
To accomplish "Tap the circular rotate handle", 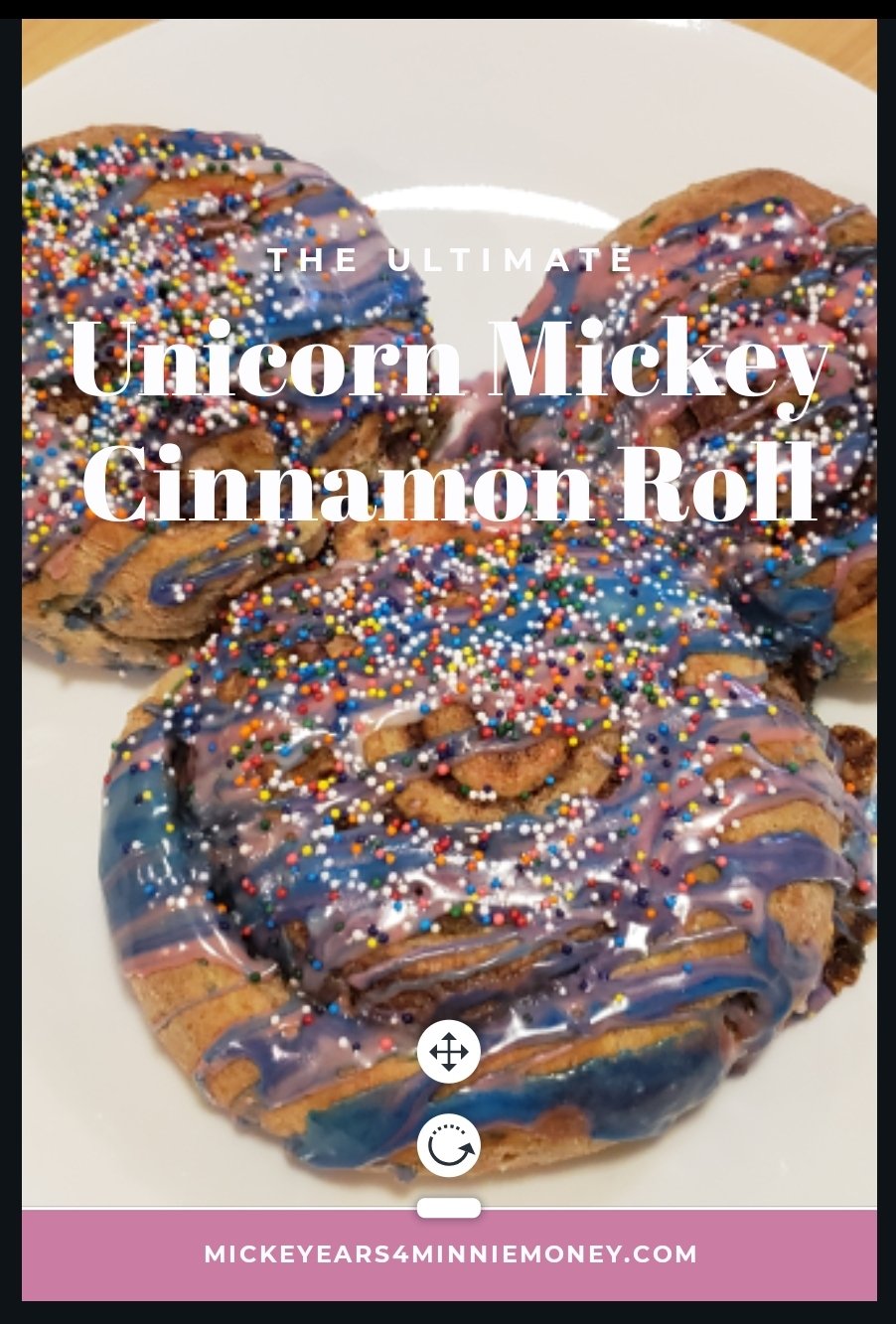I will [x=448, y=1146].
